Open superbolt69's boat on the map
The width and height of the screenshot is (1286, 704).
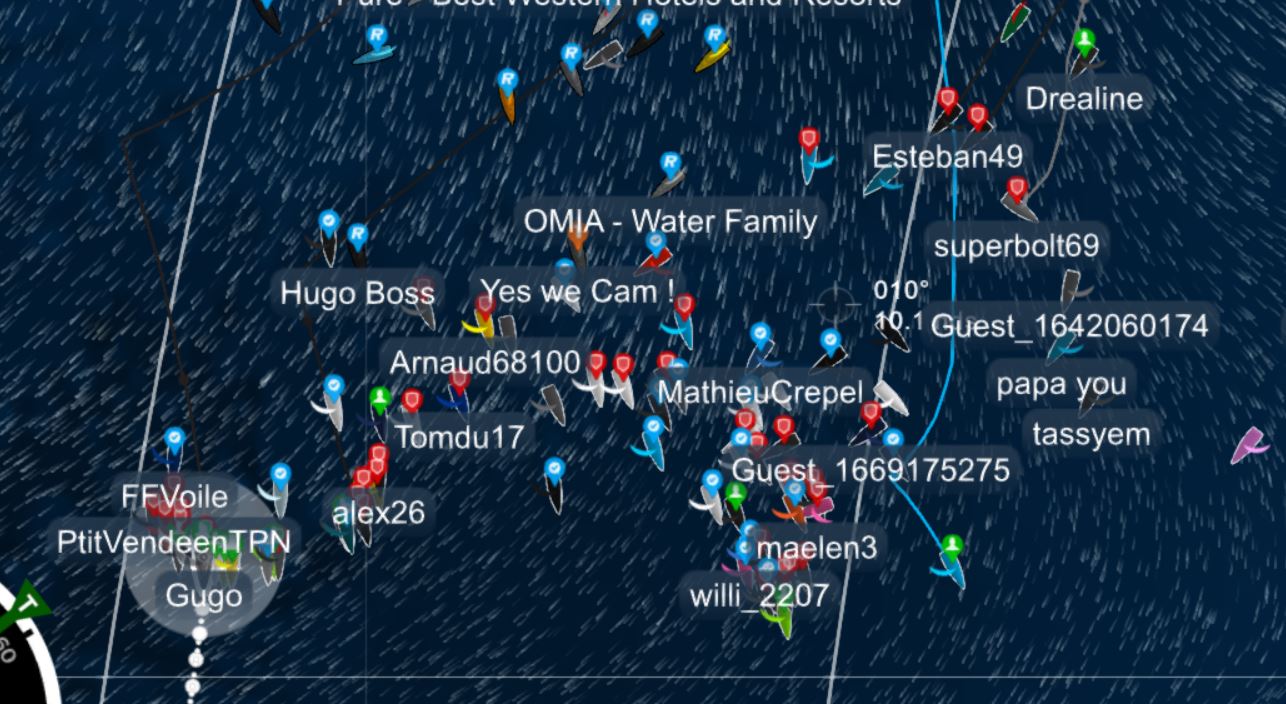tap(1016, 245)
